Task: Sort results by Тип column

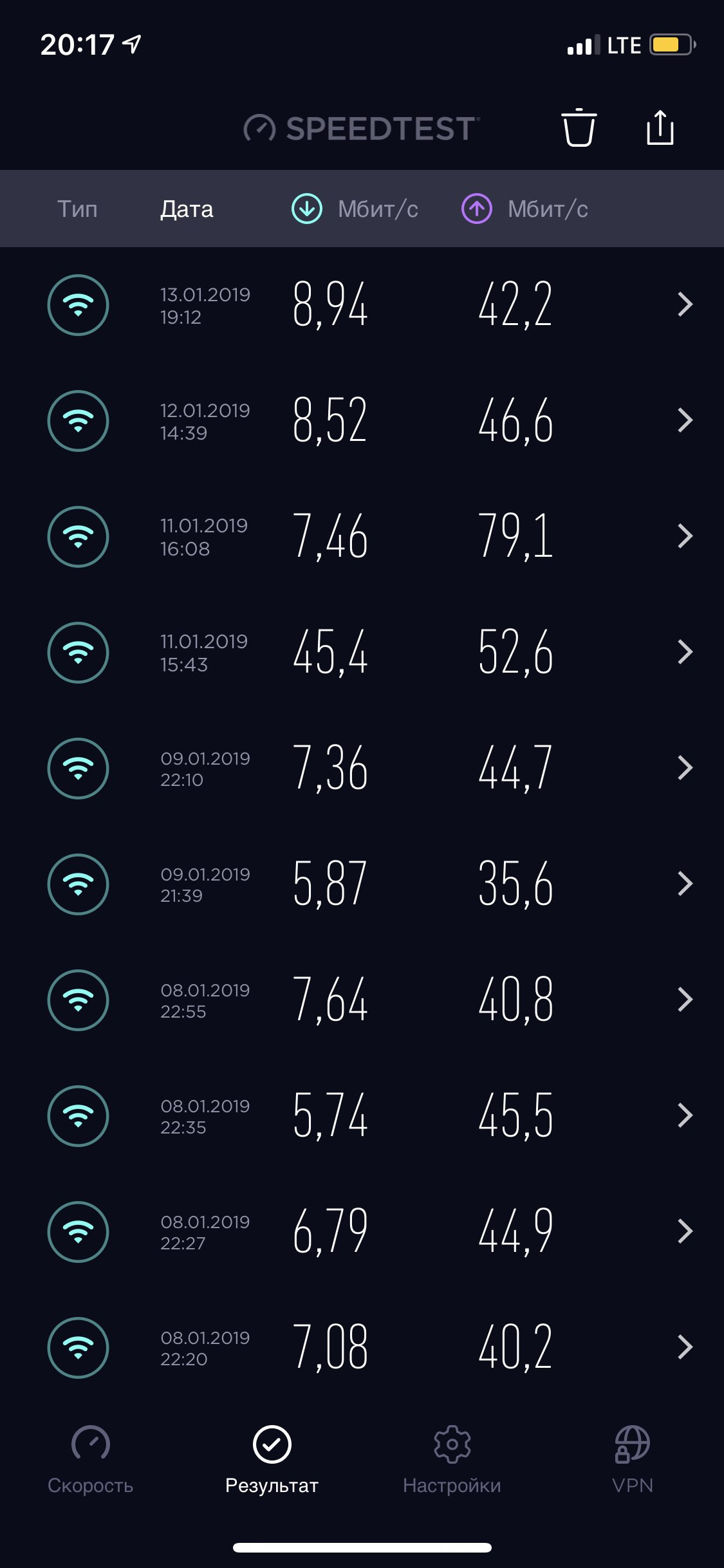Action: [x=77, y=209]
